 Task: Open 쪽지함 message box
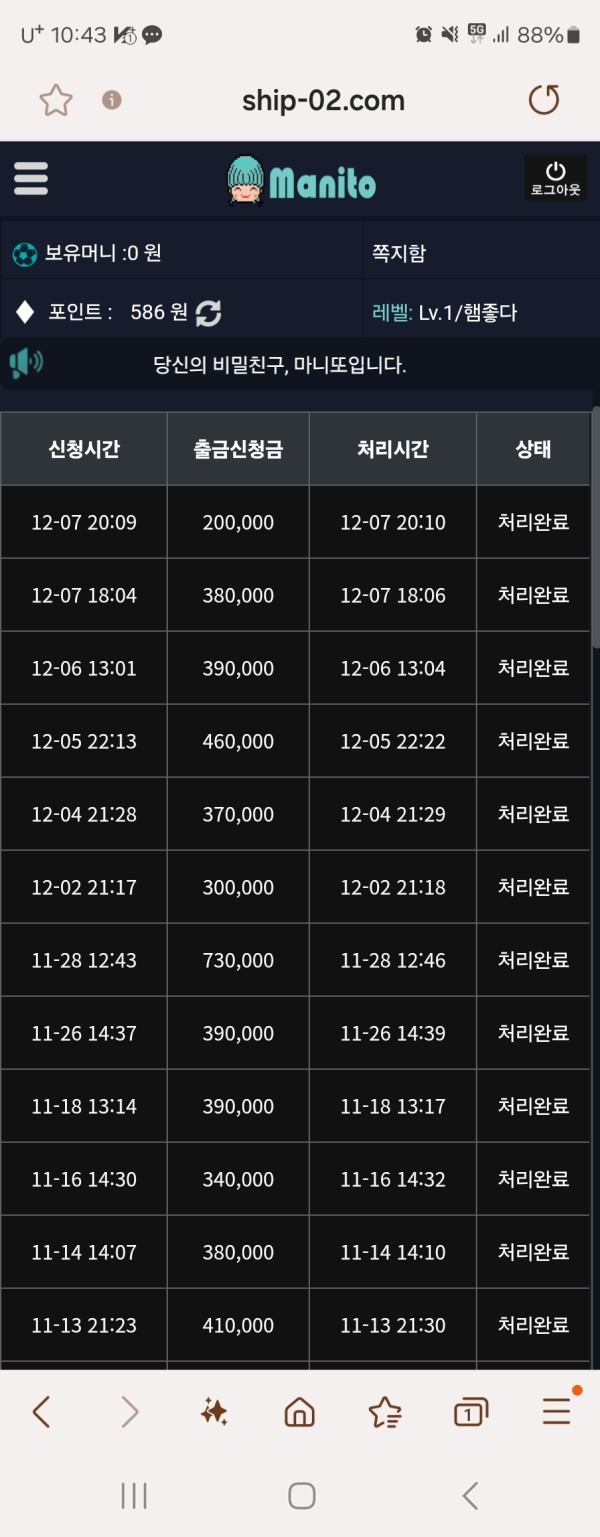399,253
